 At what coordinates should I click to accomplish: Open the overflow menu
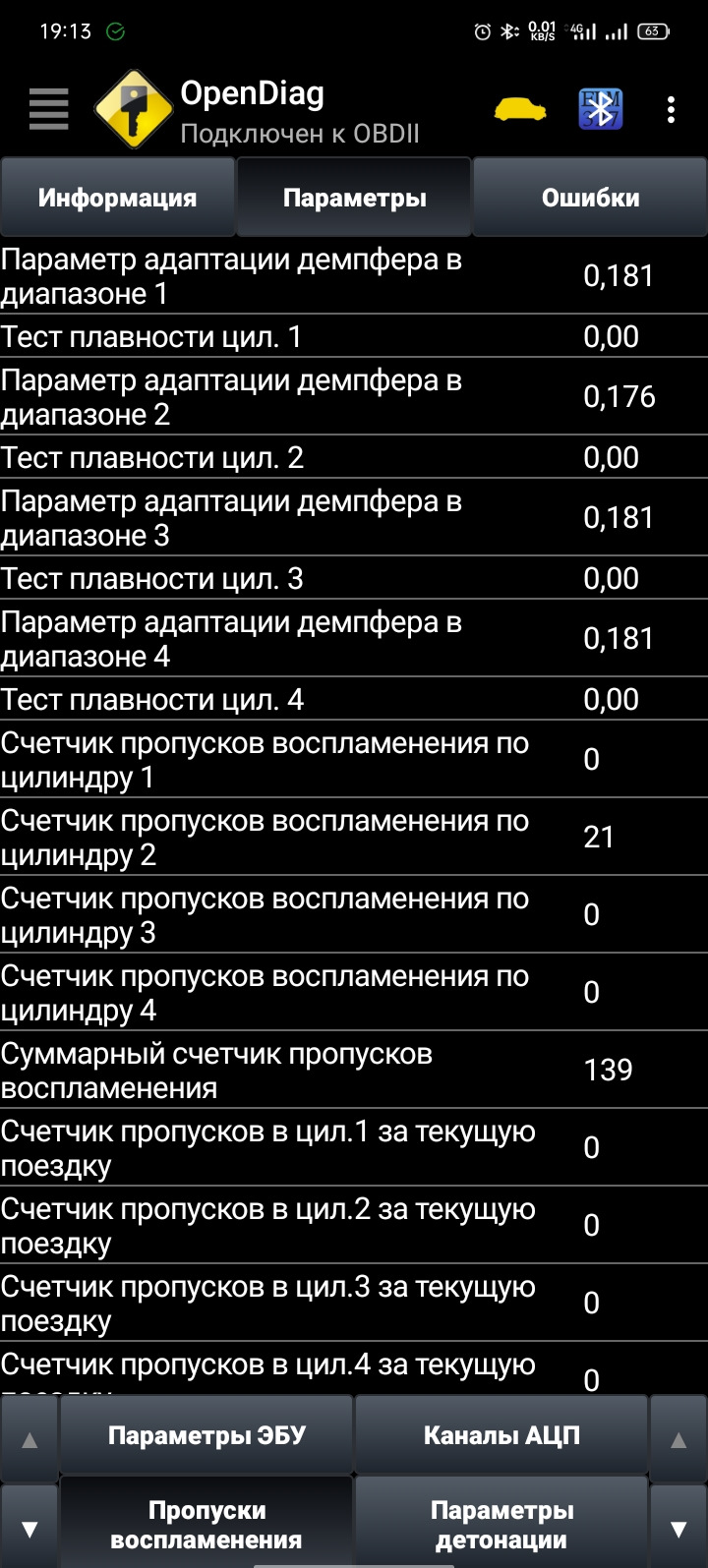671,109
